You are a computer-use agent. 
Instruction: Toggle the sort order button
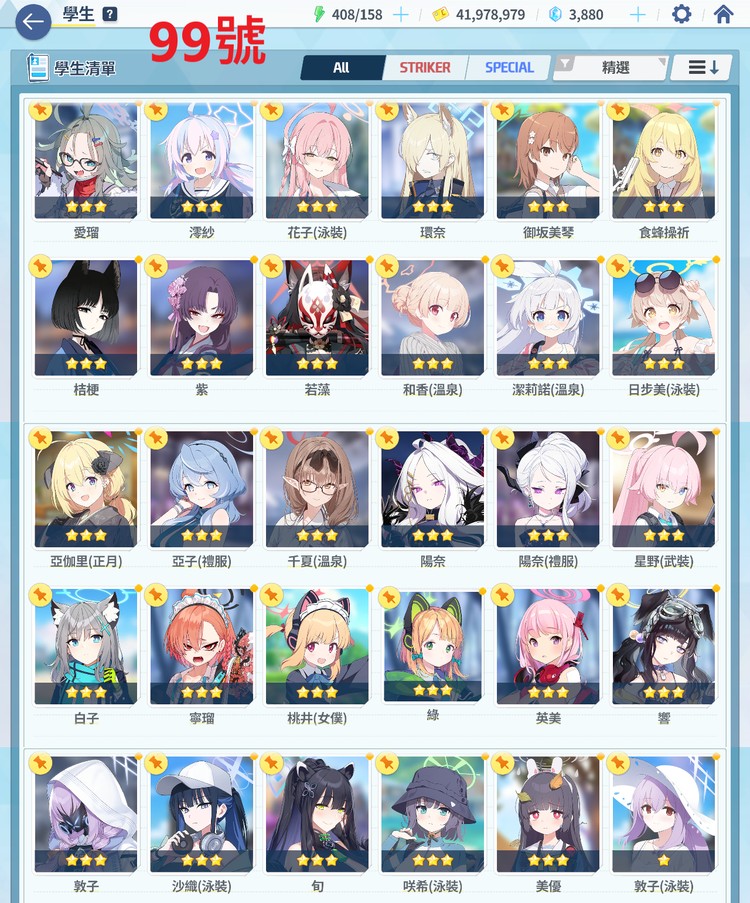click(x=695, y=68)
